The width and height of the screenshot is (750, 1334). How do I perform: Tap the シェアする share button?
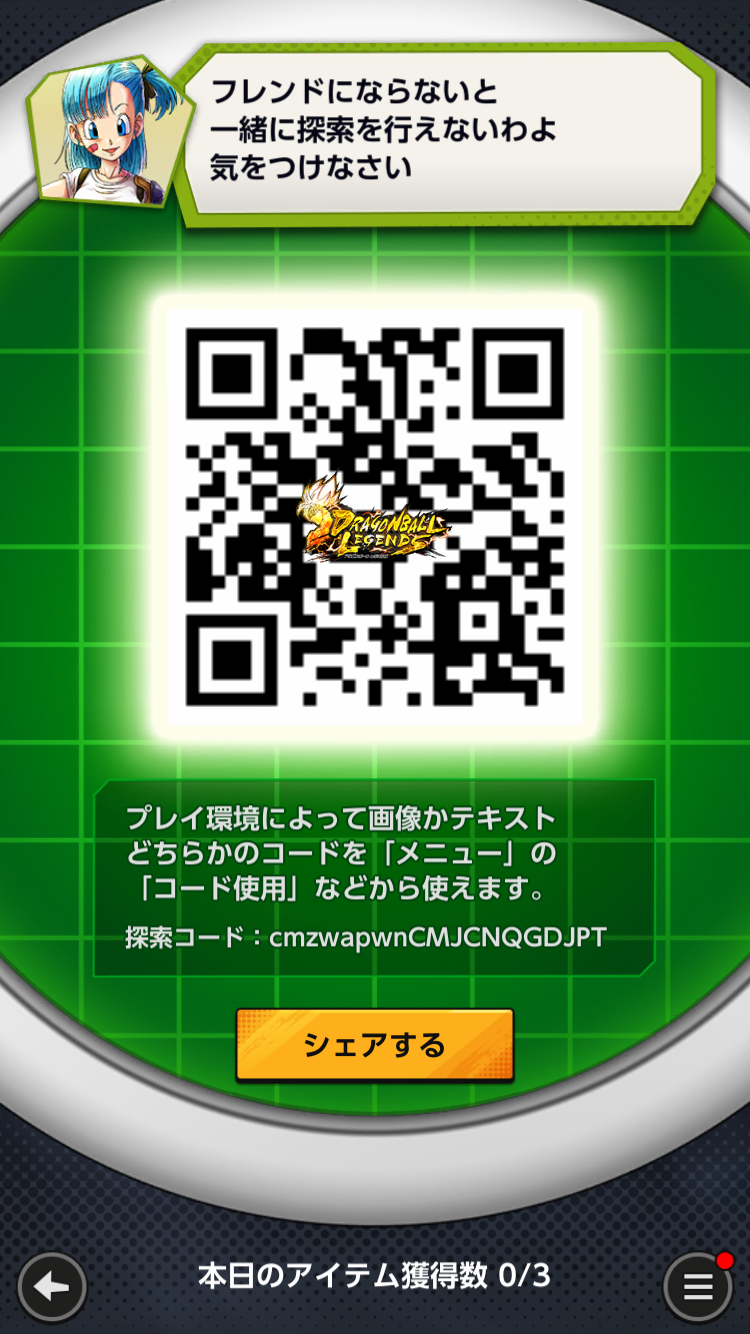[375, 1045]
